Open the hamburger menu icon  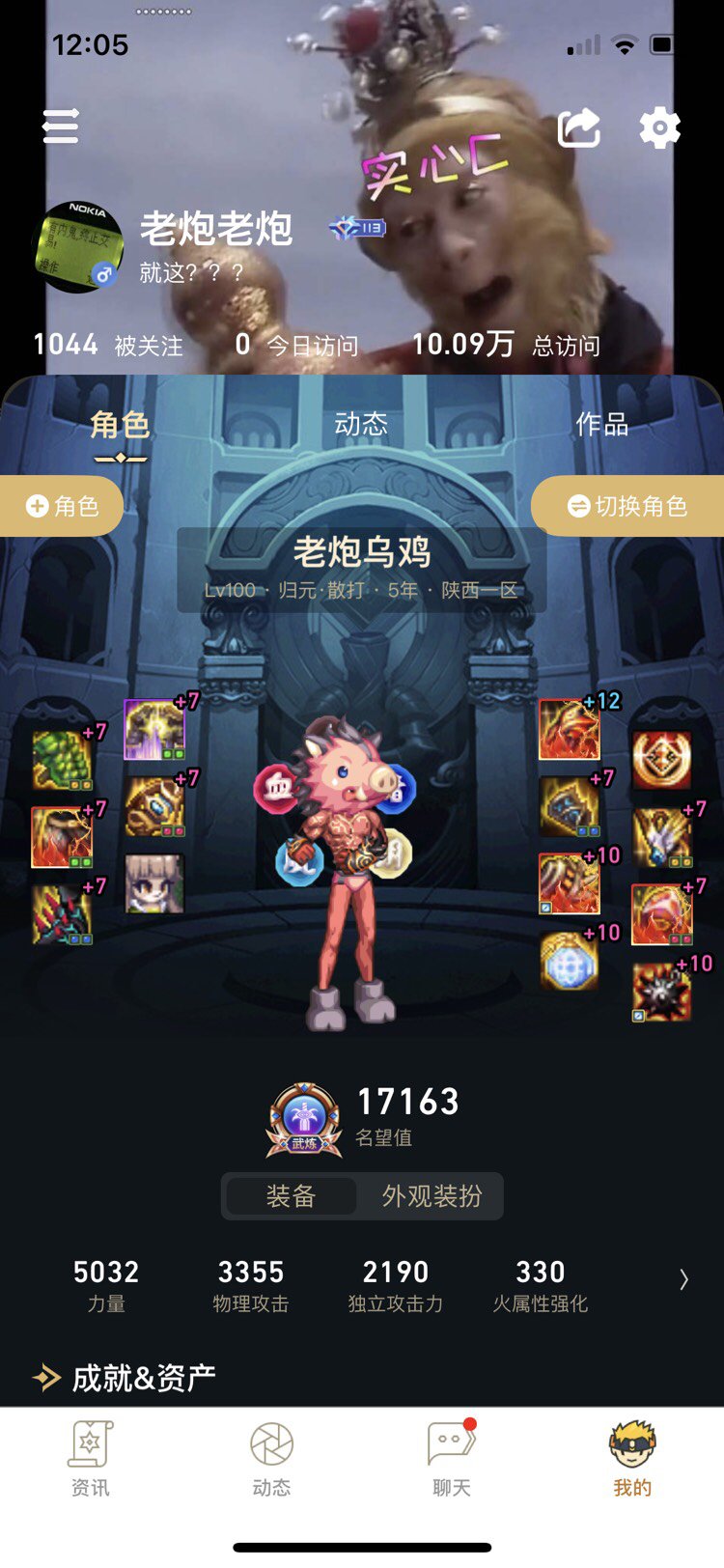coord(60,126)
